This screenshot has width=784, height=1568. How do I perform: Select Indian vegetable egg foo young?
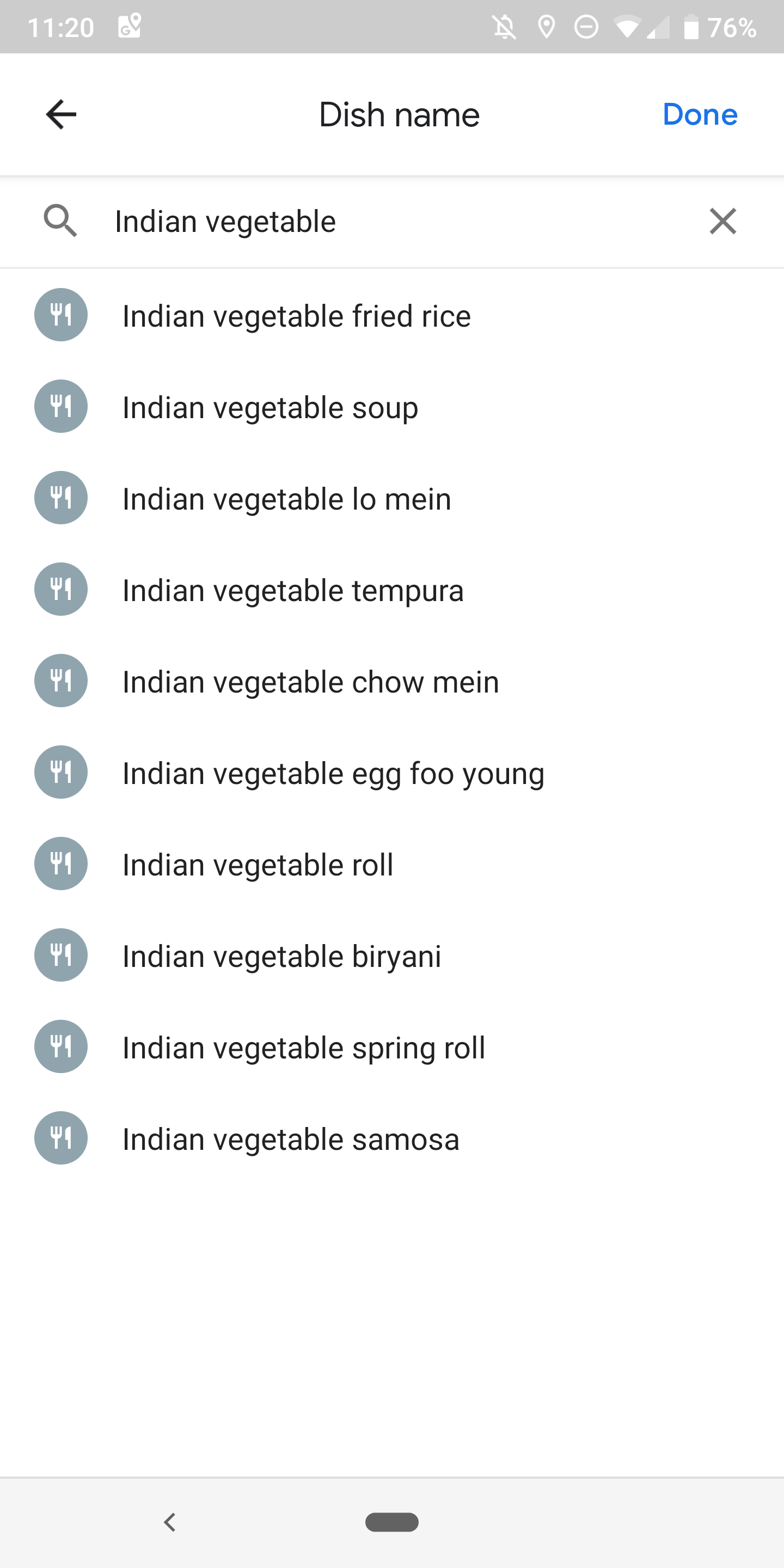(x=332, y=773)
